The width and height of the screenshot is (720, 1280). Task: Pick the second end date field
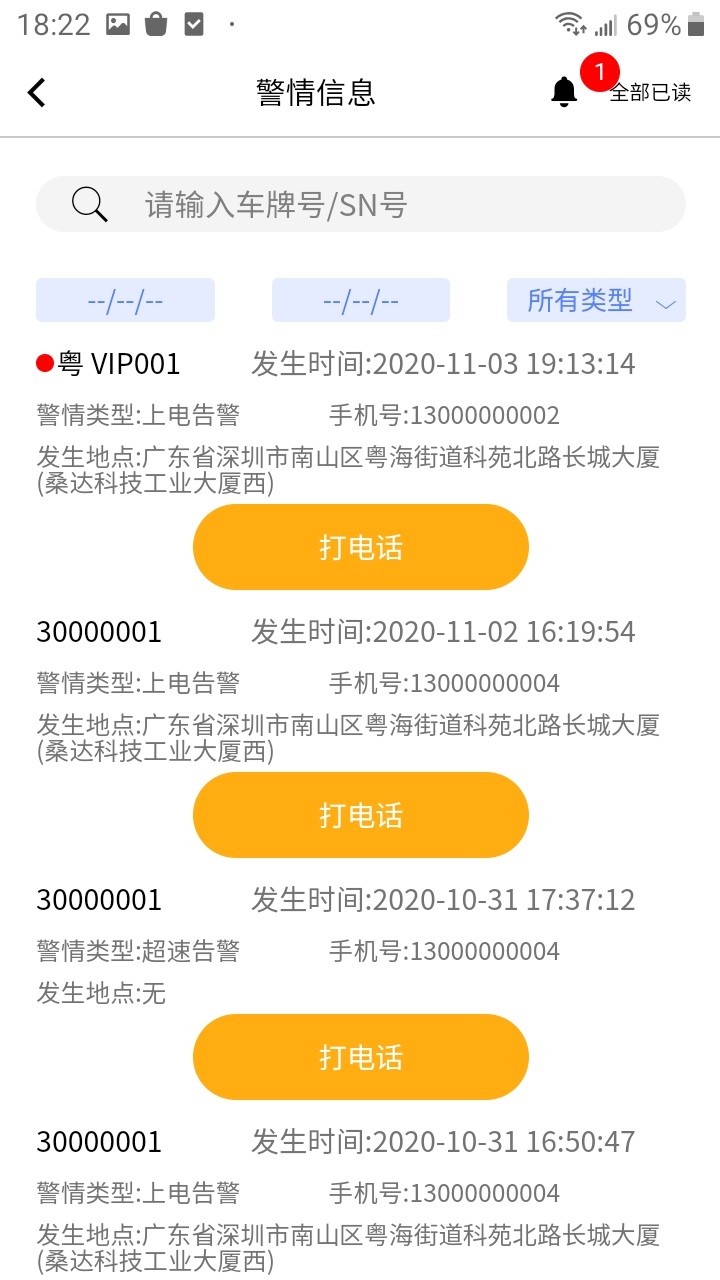(x=360, y=300)
